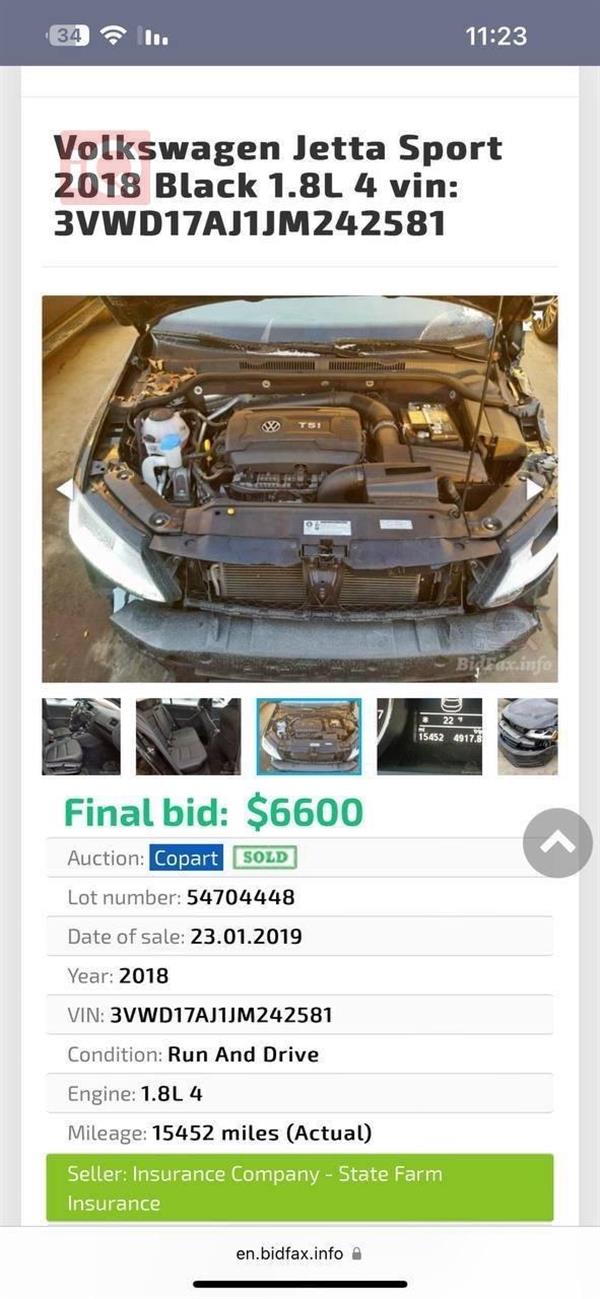Image resolution: width=600 pixels, height=1299 pixels.
Task: Tap the en.bidfax.info address bar
Action: 299,1252
